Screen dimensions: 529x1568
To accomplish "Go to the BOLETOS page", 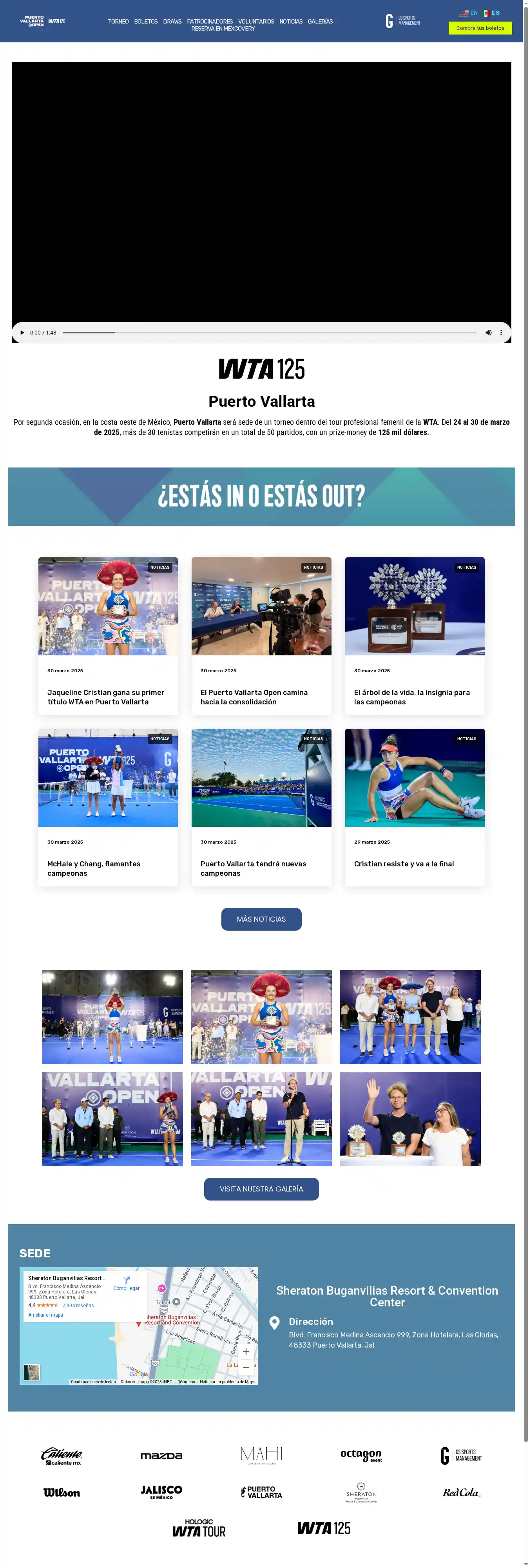I will 145,21.
